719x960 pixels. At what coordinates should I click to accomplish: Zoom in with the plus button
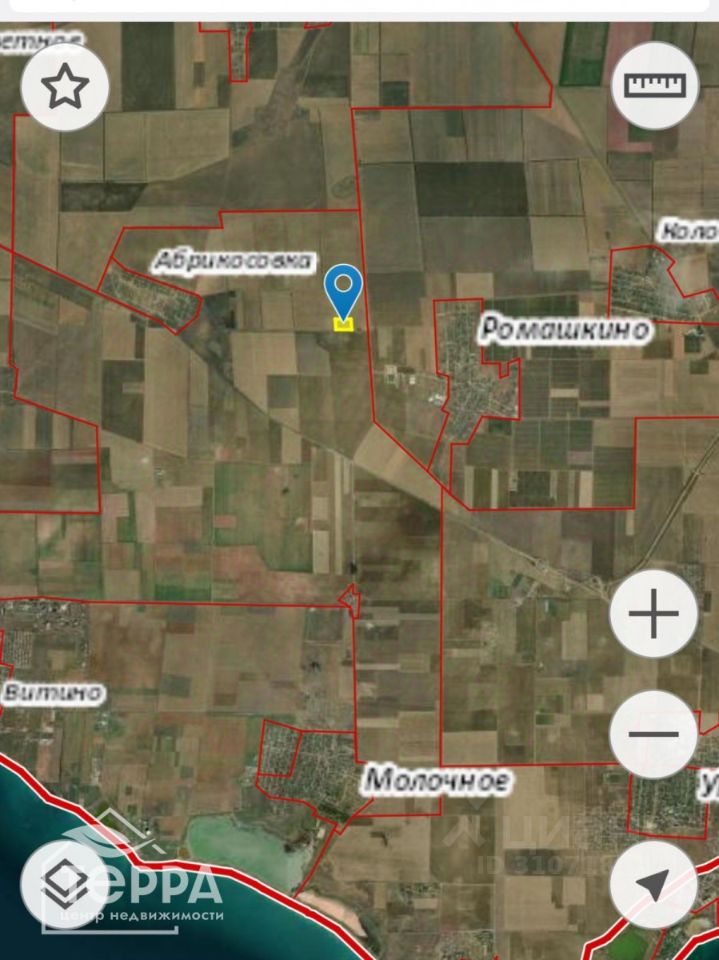point(653,613)
